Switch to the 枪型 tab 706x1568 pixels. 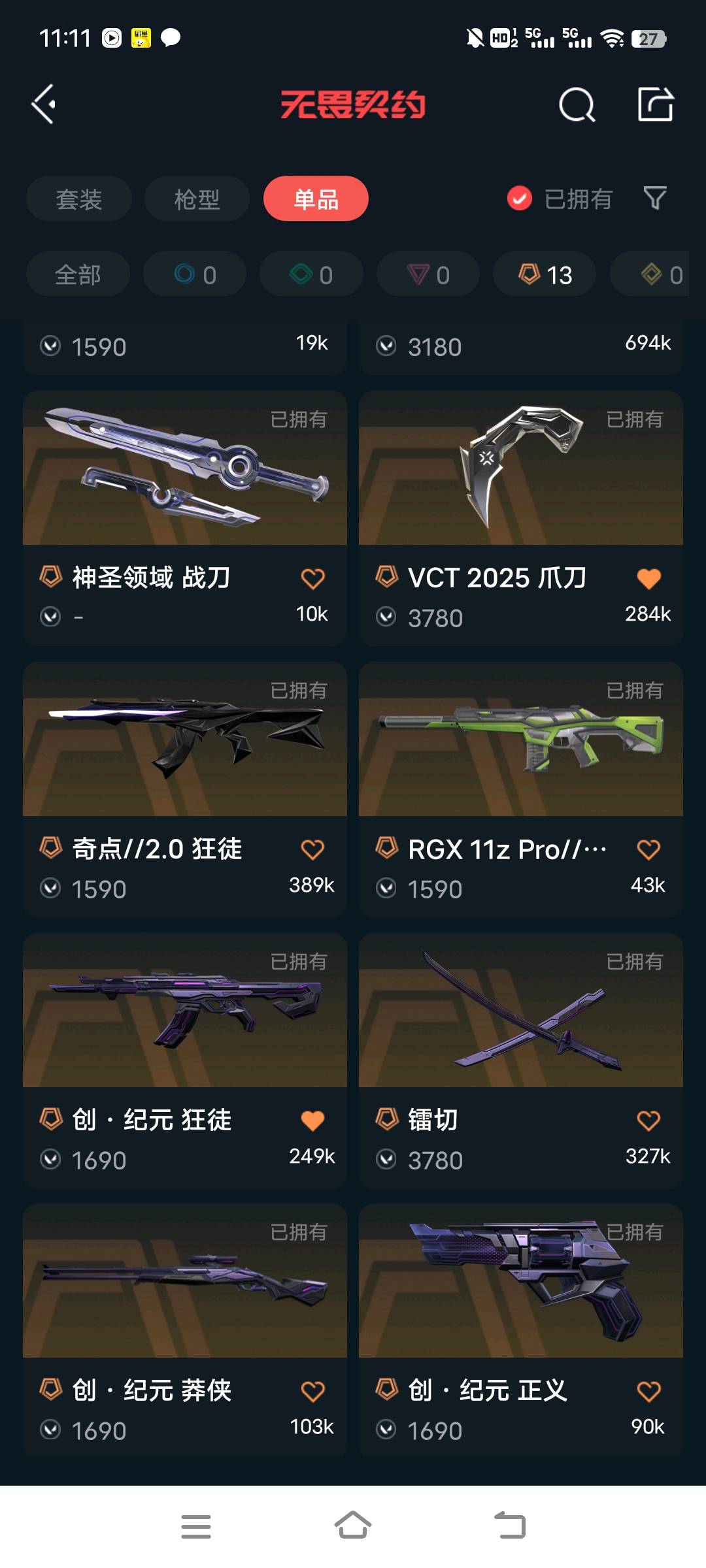coord(197,199)
